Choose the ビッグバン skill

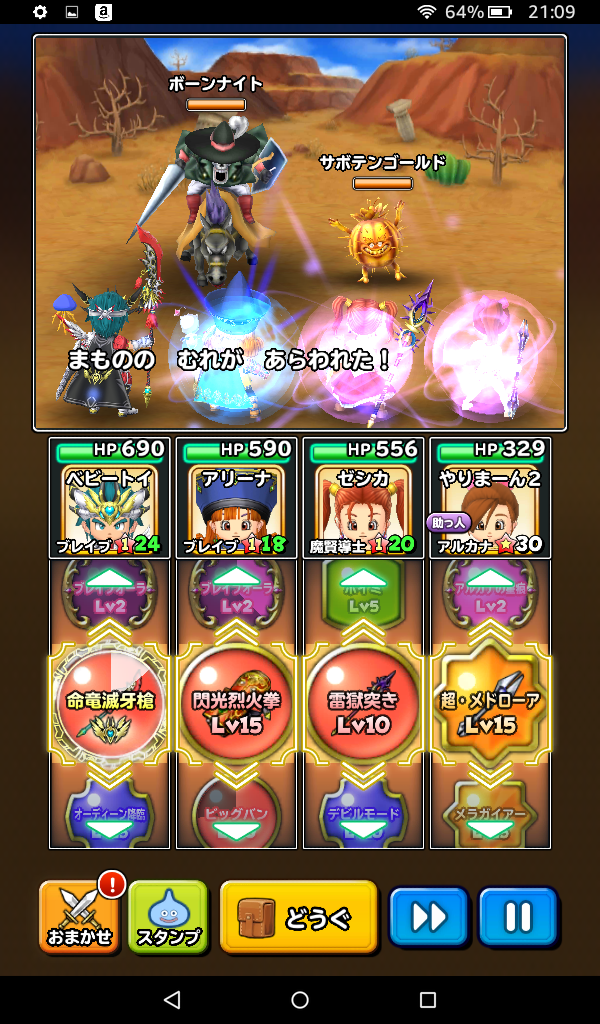236,812
